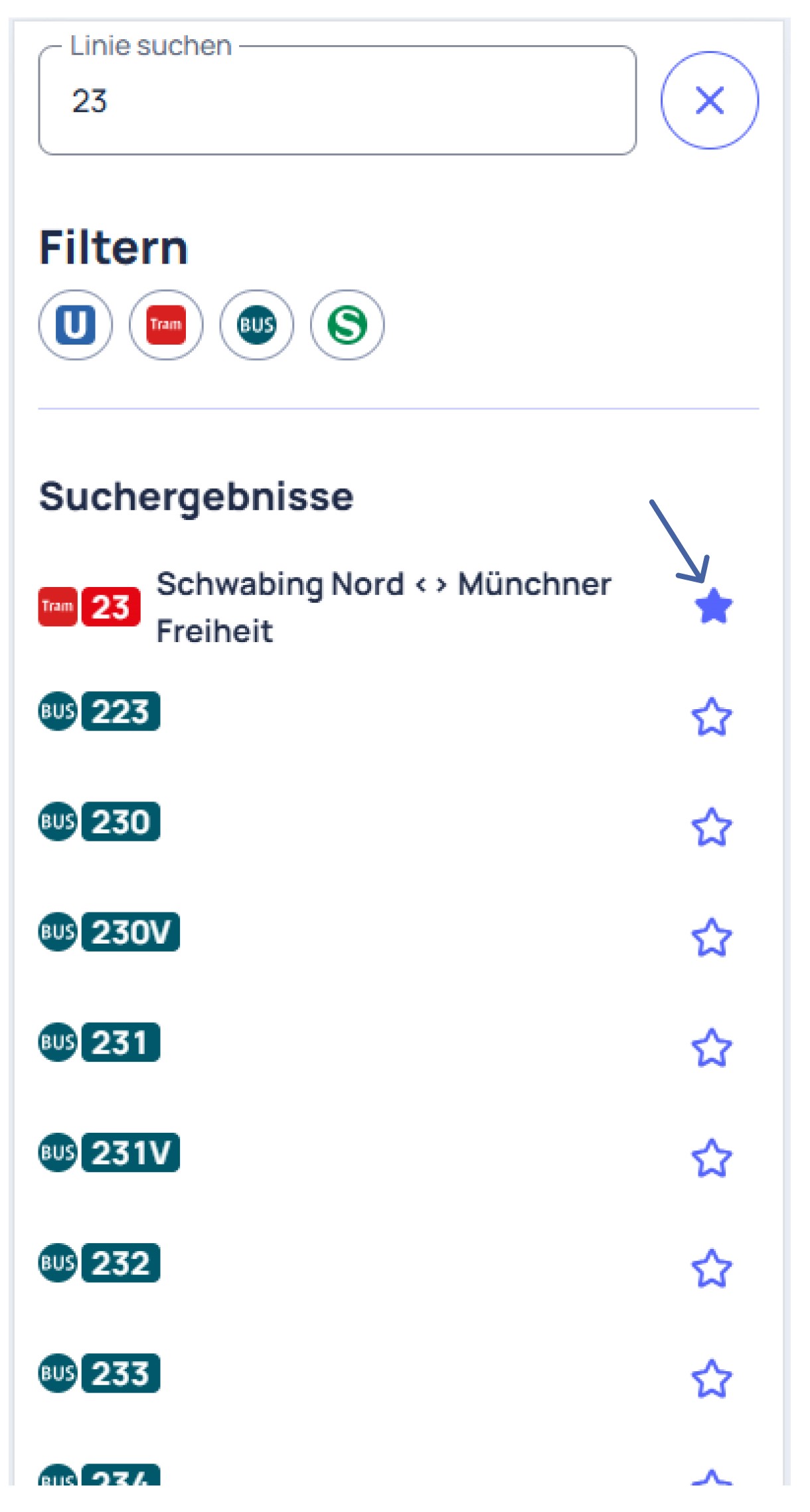Filter results by U-Bahn
Image resolution: width=810 pixels, height=1512 pixels.
click(75, 325)
